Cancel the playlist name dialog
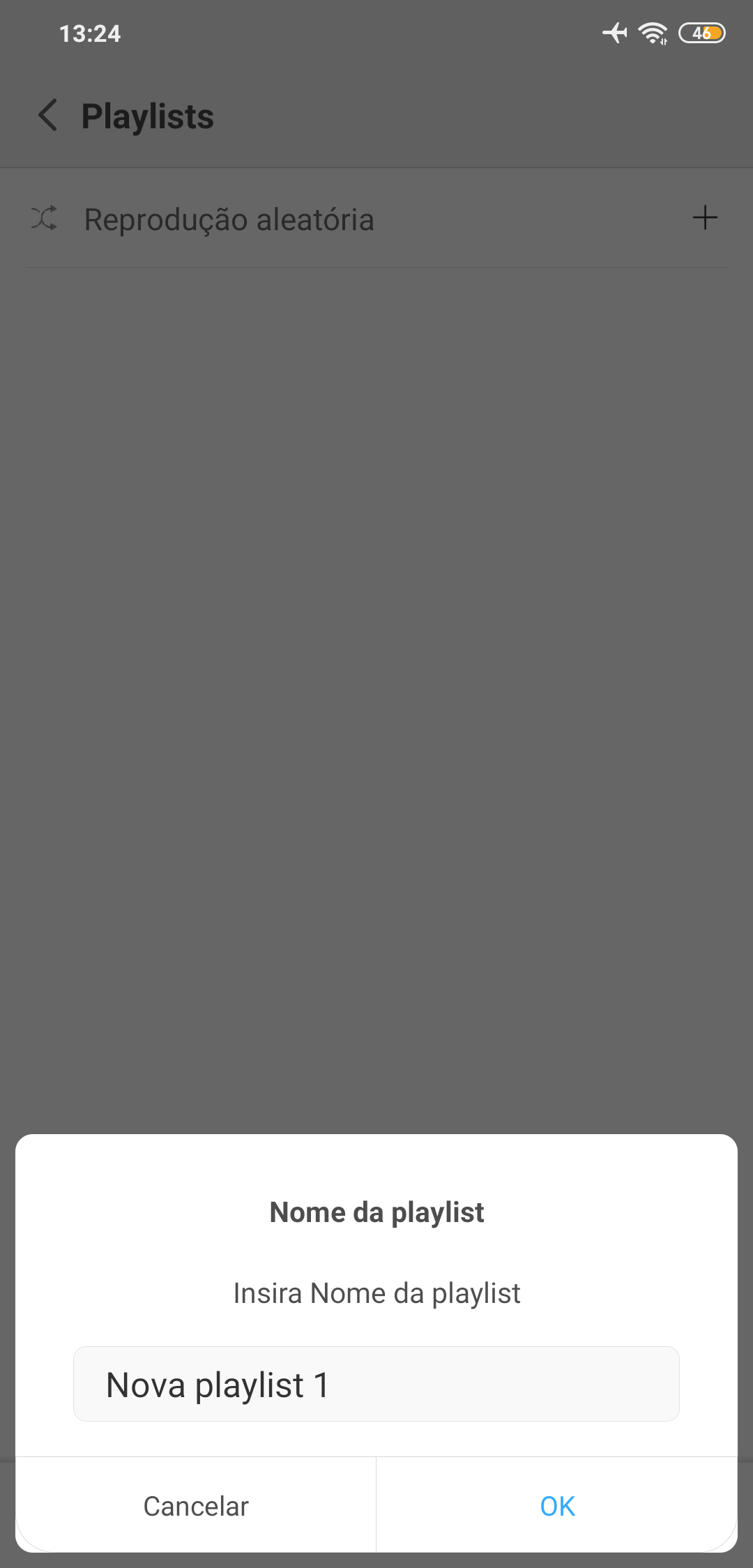This screenshot has width=753, height=1568. (x=196, y=1506)
